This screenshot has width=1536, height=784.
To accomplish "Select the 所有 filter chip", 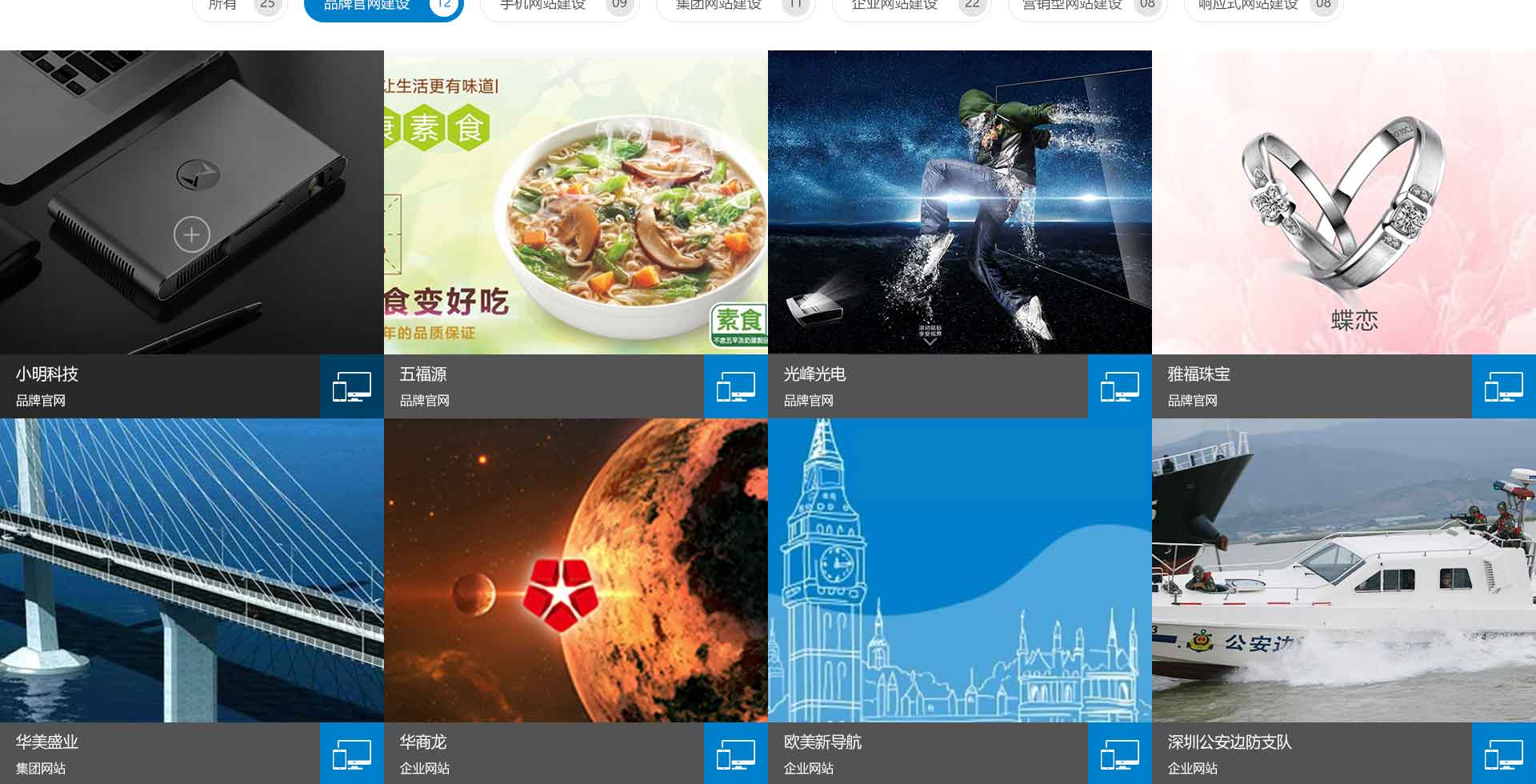I will [239, 6].
